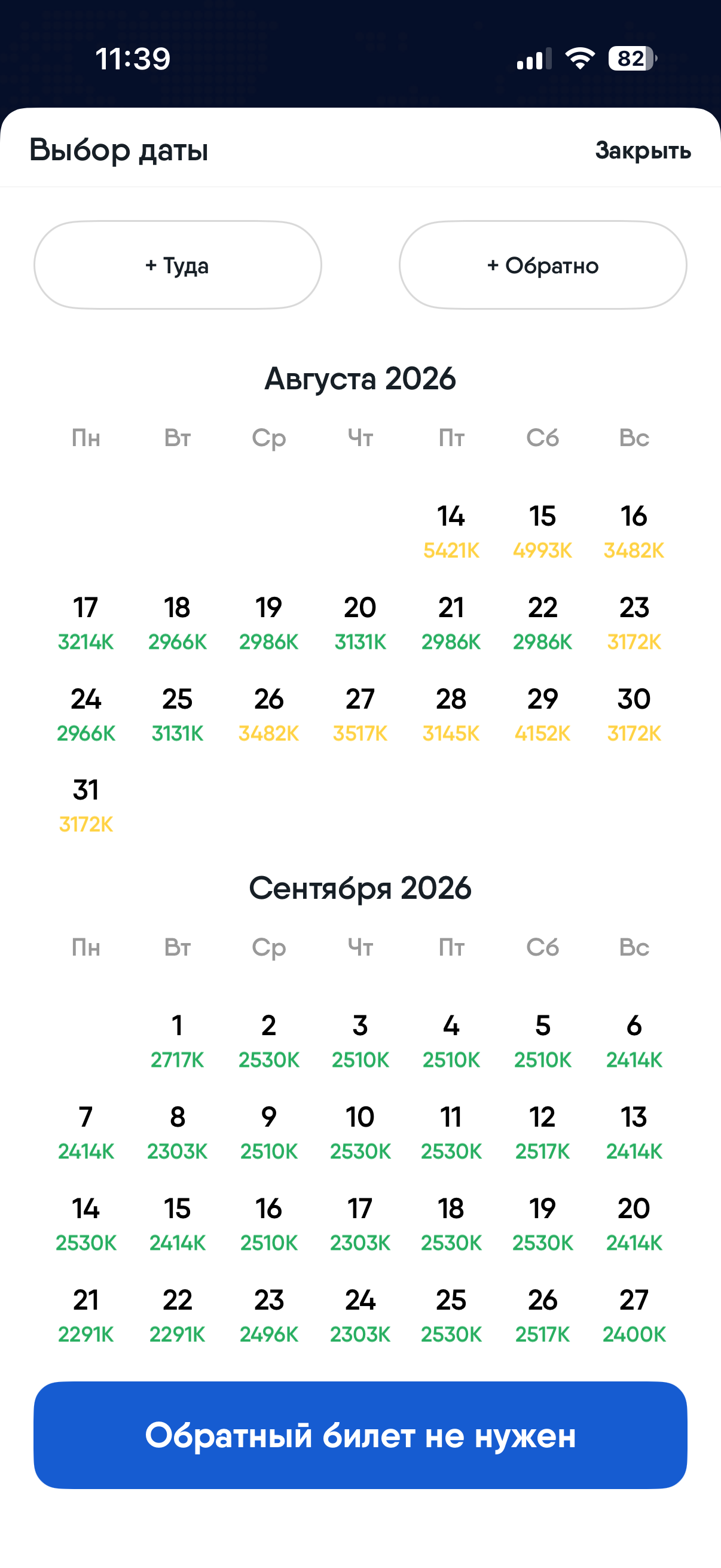The width and height of the screenshot is (721, 1568).
Task: Choose August 27 priced 3517K
Action: tap(359, 714)
